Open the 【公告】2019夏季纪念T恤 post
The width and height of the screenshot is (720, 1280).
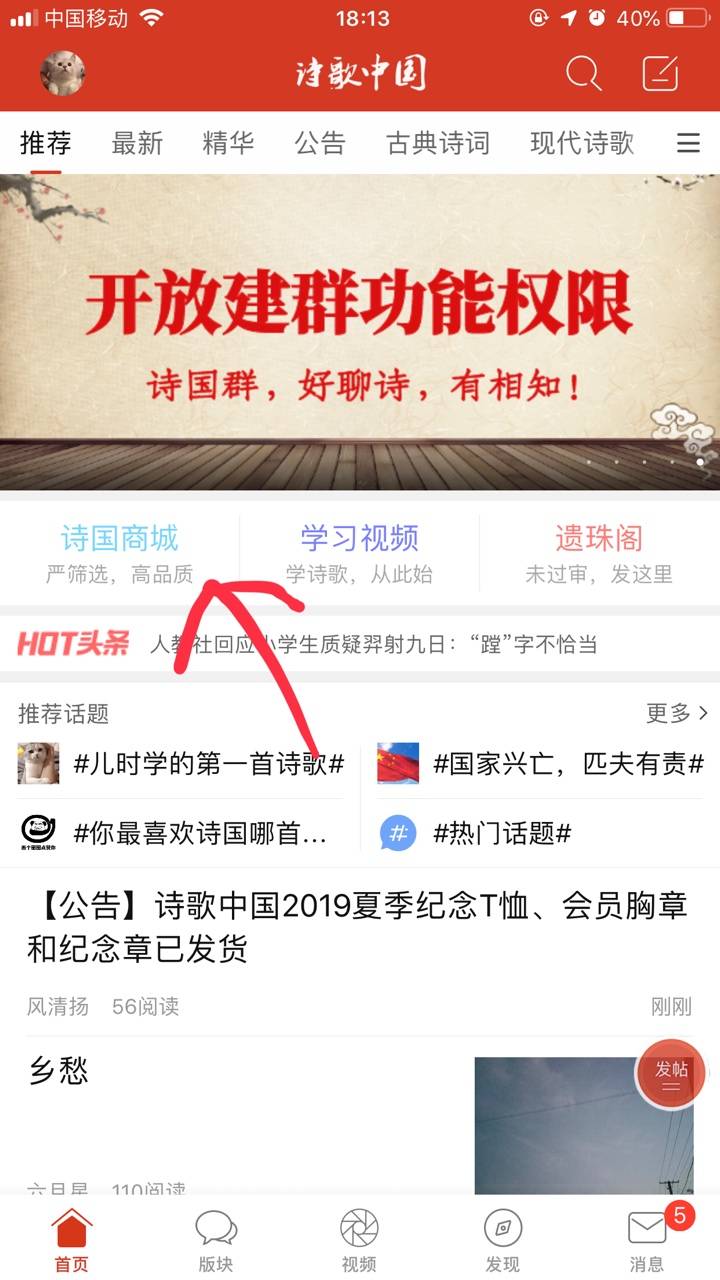point(357,928)
